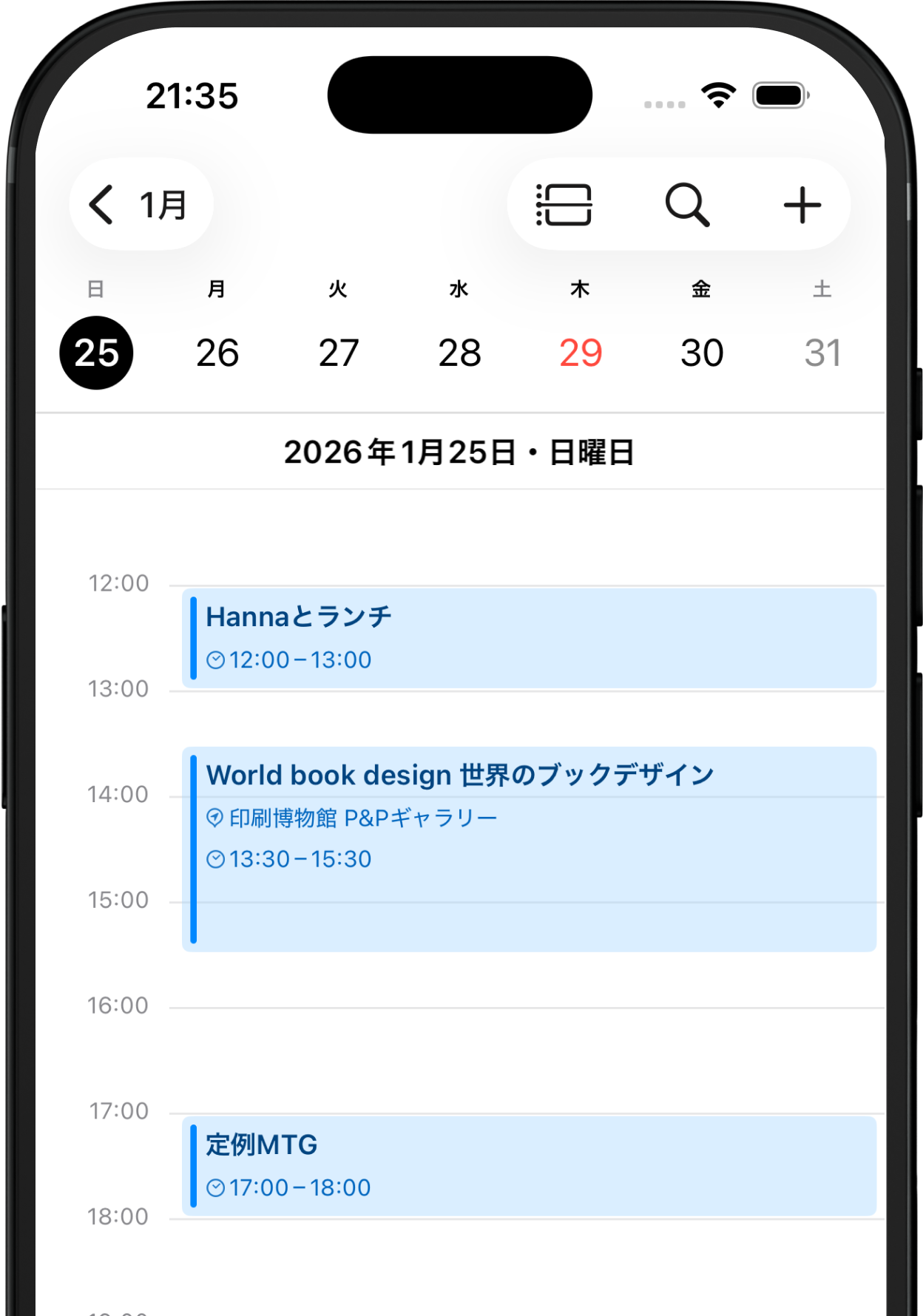The image size is (923, 1316).
Task: Open the Hannaとランチ event
Action: click(529, 637)
